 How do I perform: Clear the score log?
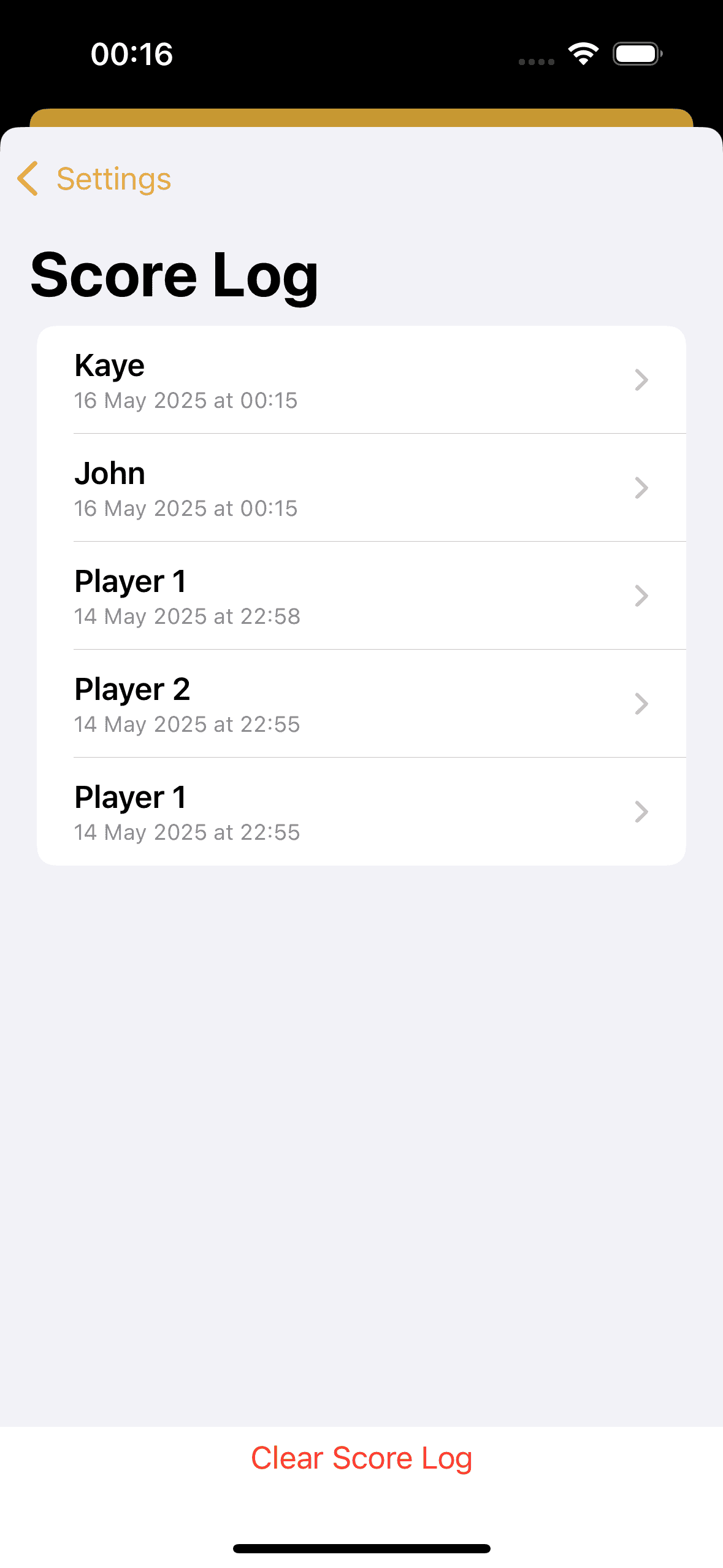coord(361,1459)
